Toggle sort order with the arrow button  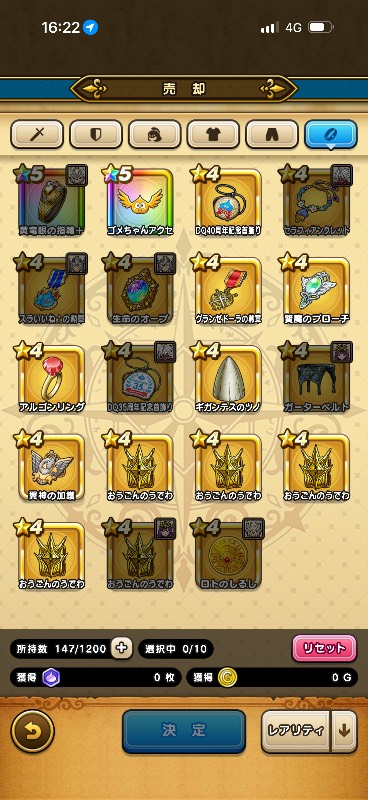click(x=345, y=731)
